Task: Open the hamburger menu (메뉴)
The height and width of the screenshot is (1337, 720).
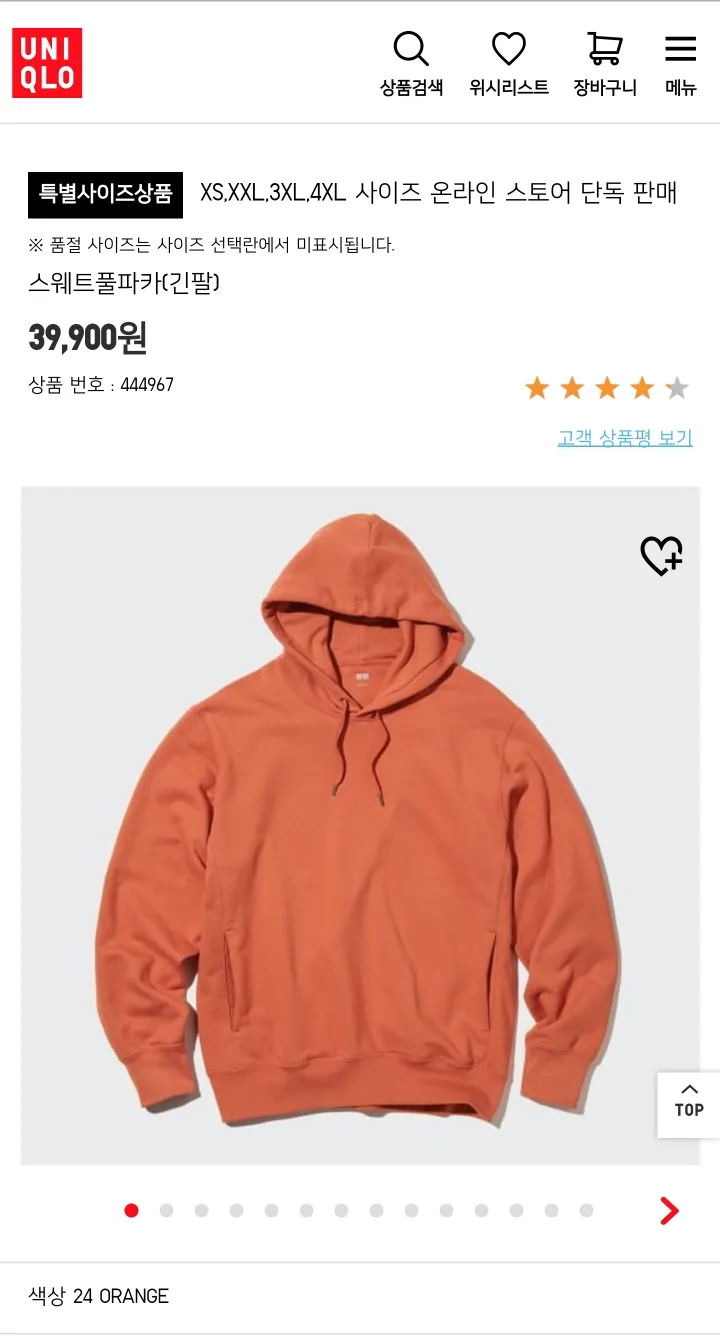Action: coord(681,63)
